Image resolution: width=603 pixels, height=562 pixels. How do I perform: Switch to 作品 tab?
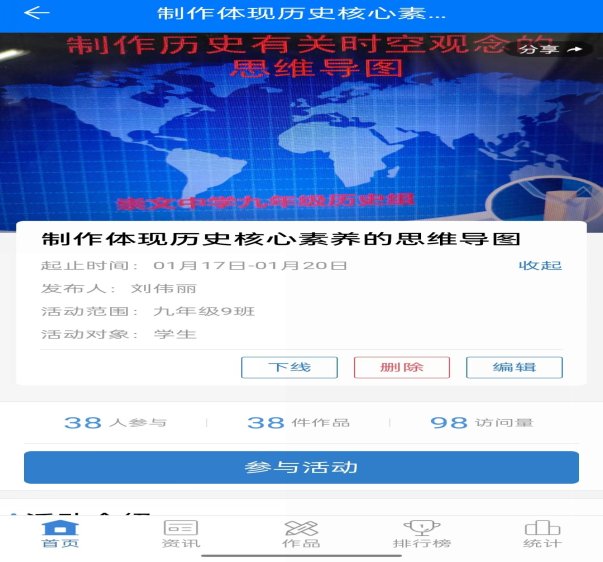pyautogui.click(x=301, y=534)
